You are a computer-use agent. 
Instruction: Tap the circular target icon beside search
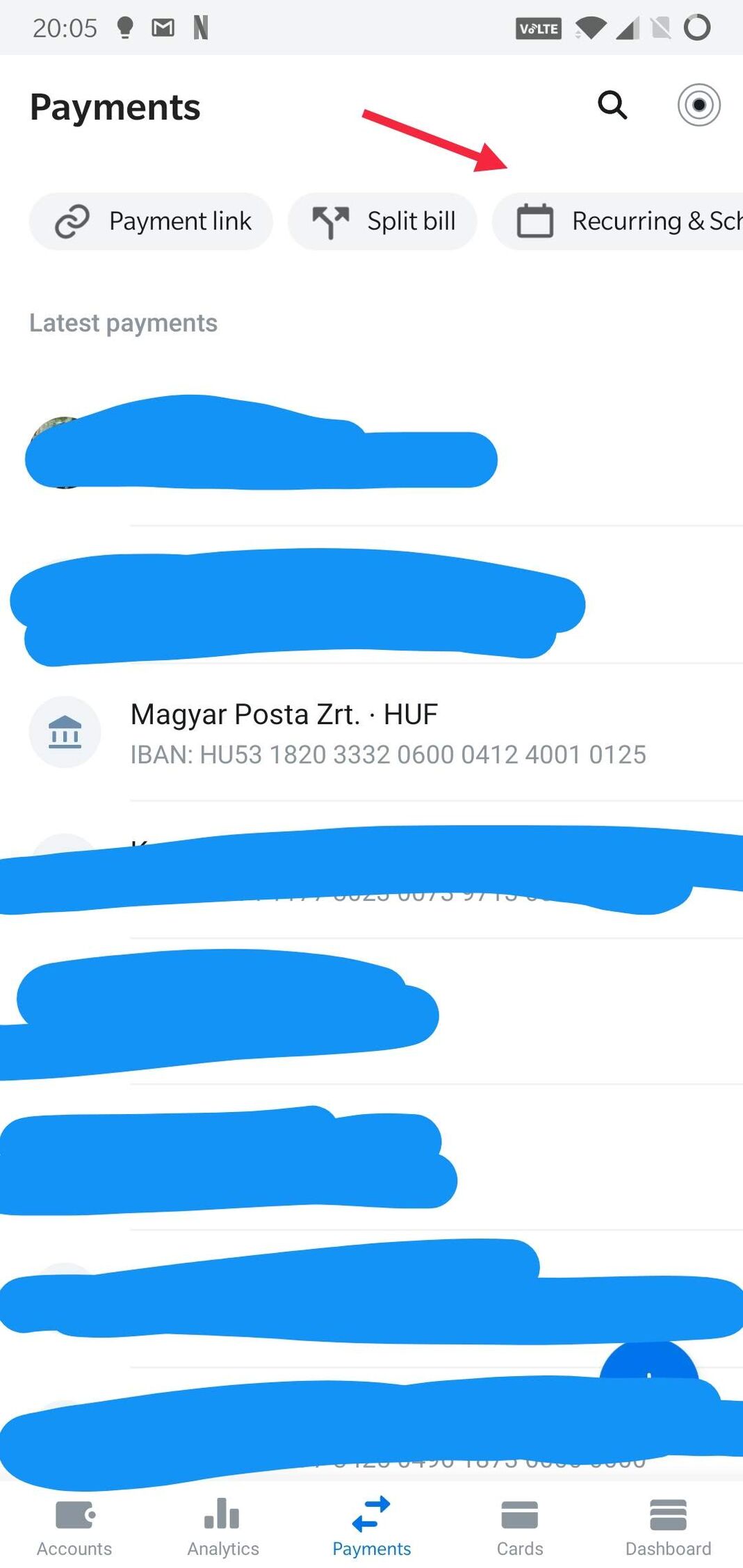[x=699, y=106]
